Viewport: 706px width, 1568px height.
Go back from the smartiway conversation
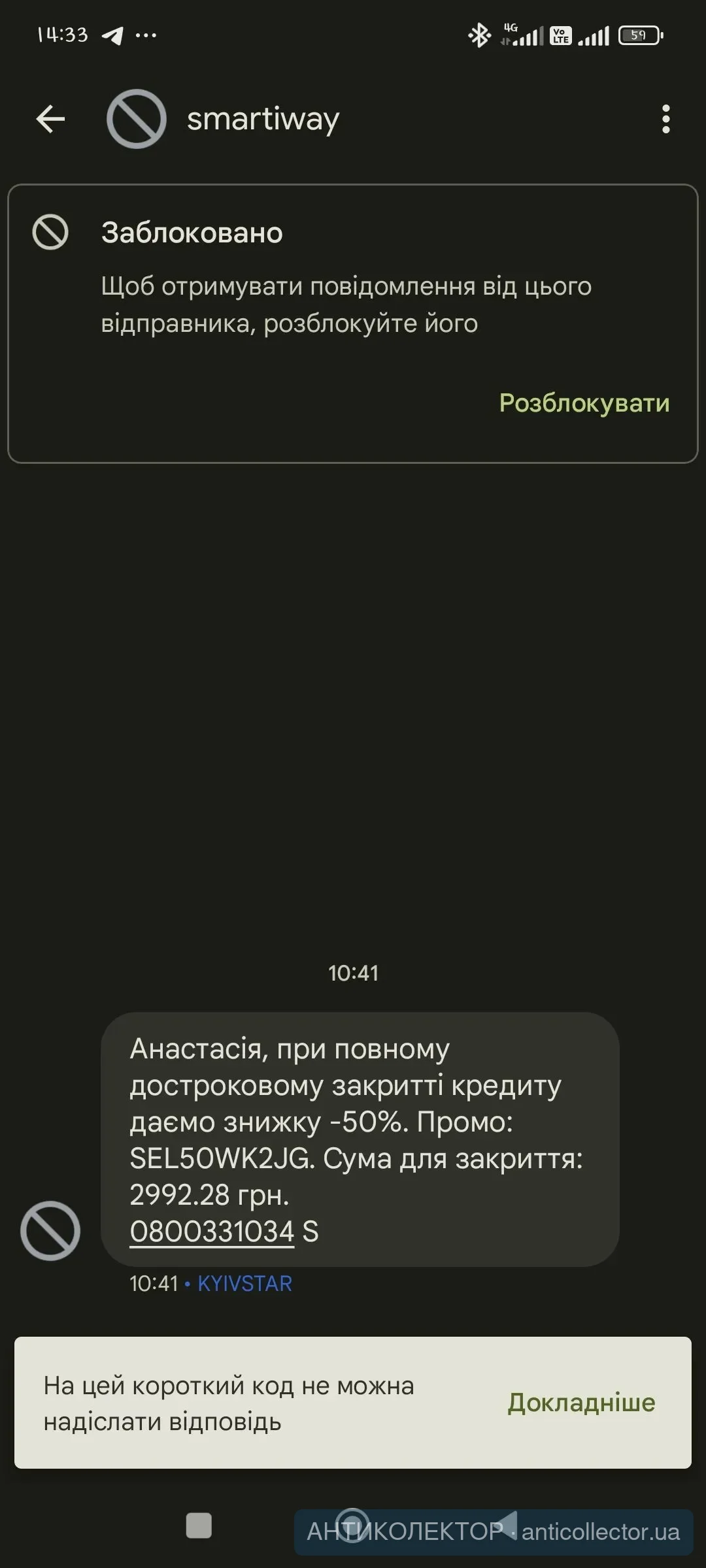pyautogui.click(x=50, y=119)
